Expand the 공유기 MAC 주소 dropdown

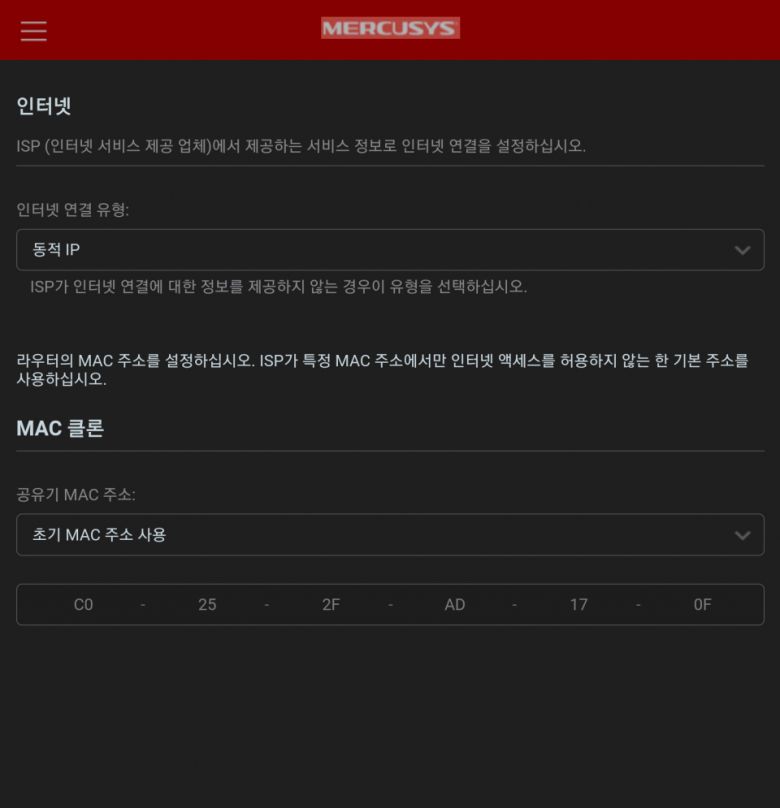click(x=390, y=535)
